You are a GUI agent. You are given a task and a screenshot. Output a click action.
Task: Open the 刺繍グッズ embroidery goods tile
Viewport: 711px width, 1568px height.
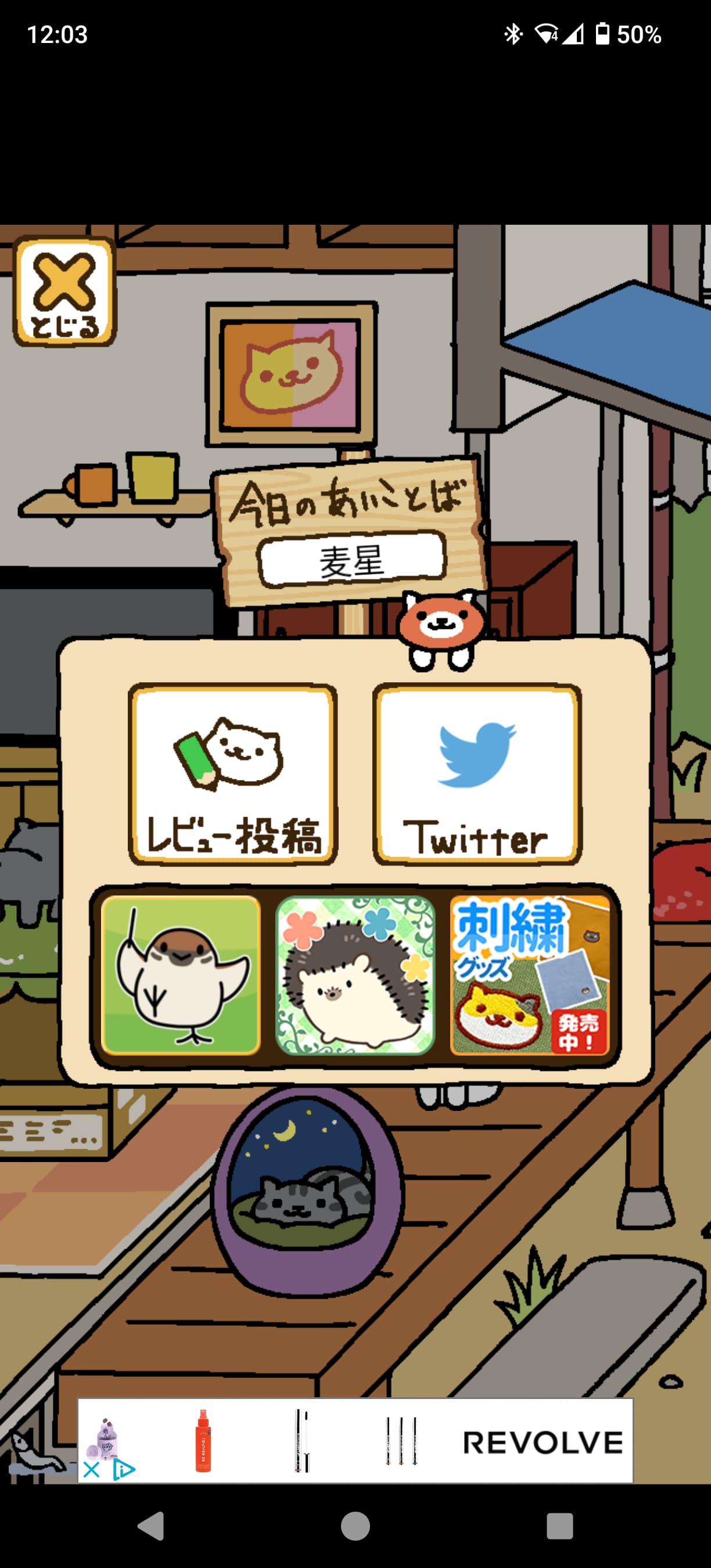[x=530, y=975]
